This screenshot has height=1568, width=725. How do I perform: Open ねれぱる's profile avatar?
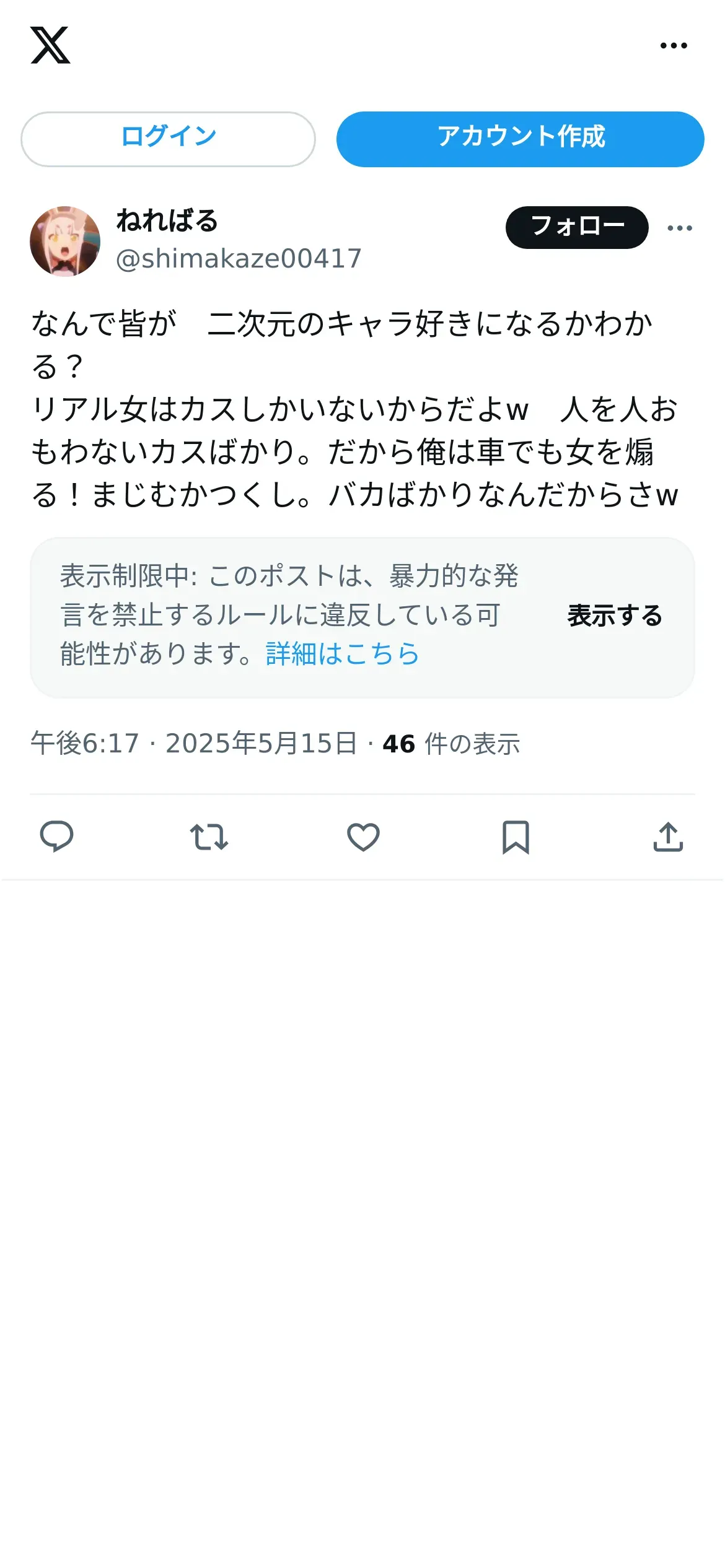[65, 242]
